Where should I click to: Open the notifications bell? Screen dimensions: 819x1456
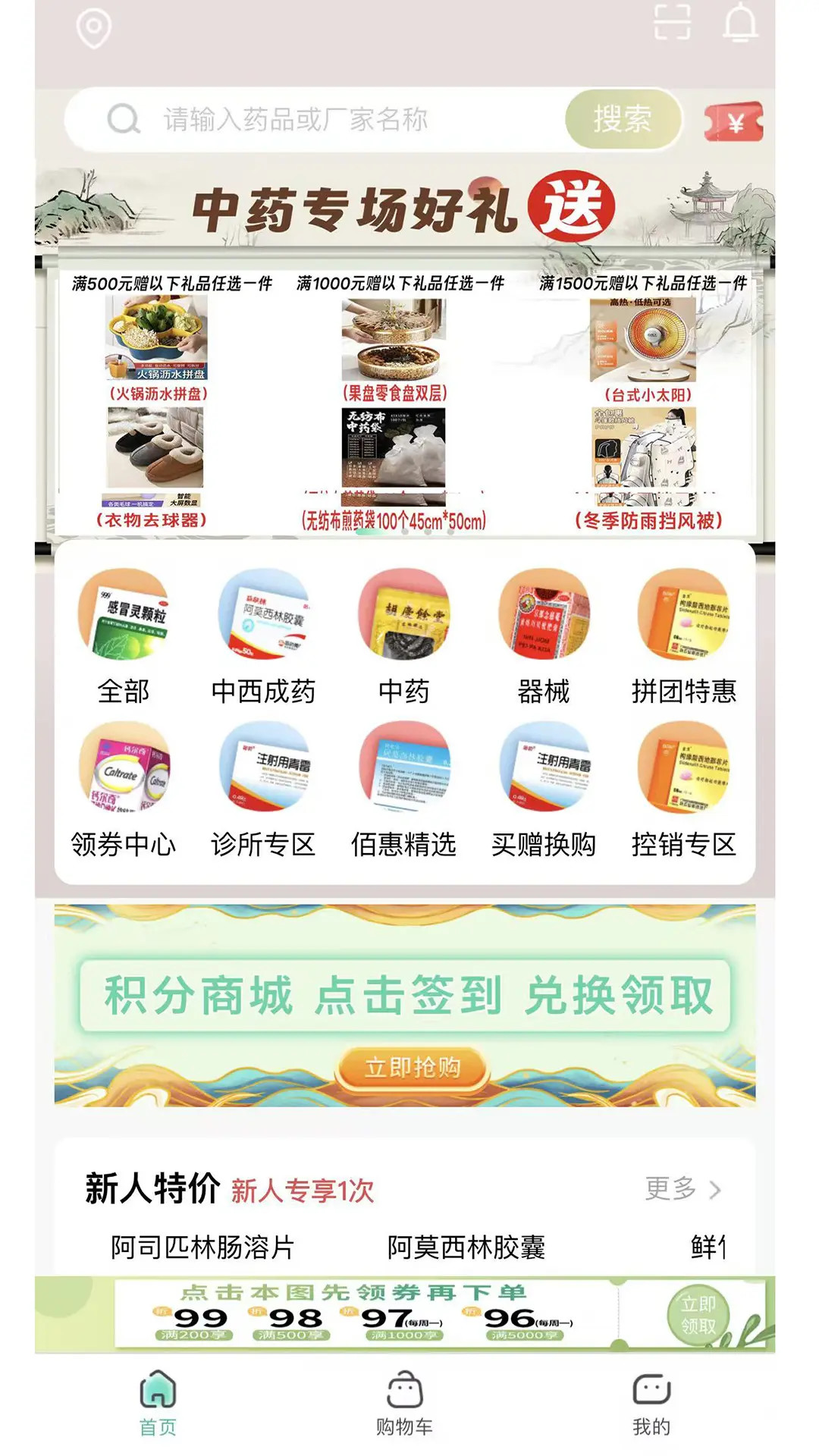[x=739, y=25]
